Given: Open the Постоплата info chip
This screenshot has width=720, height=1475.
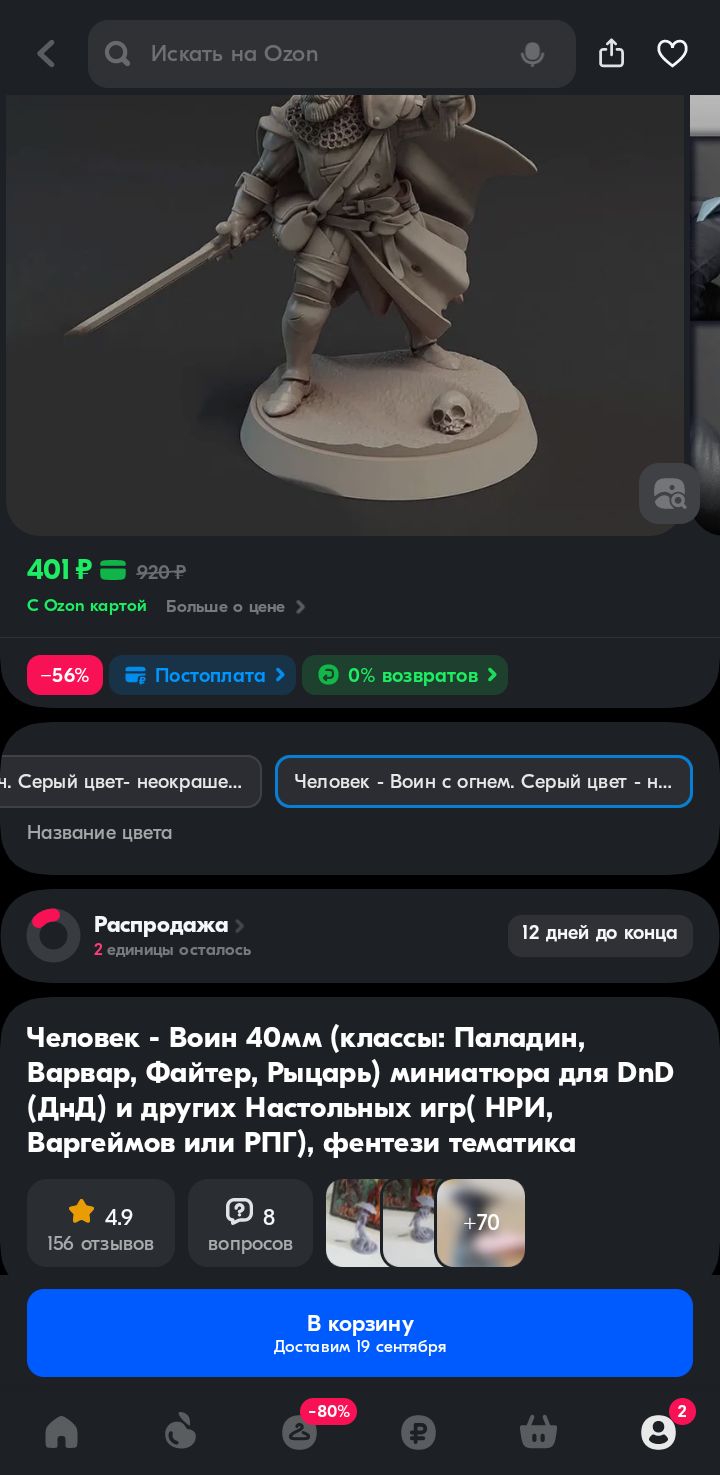Looking at the screenshot, I should (203, 675).
